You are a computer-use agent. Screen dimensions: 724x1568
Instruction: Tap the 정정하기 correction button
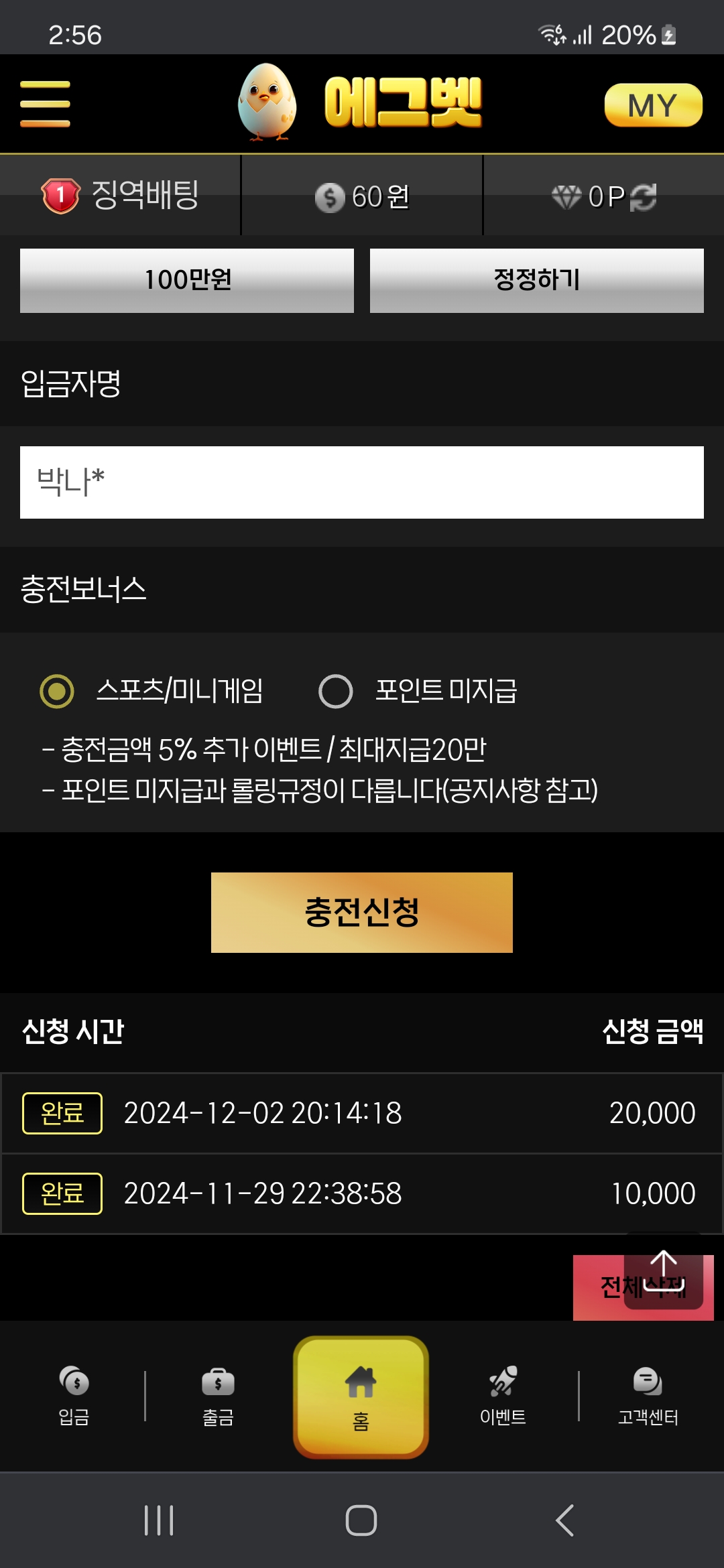point(537,280)
